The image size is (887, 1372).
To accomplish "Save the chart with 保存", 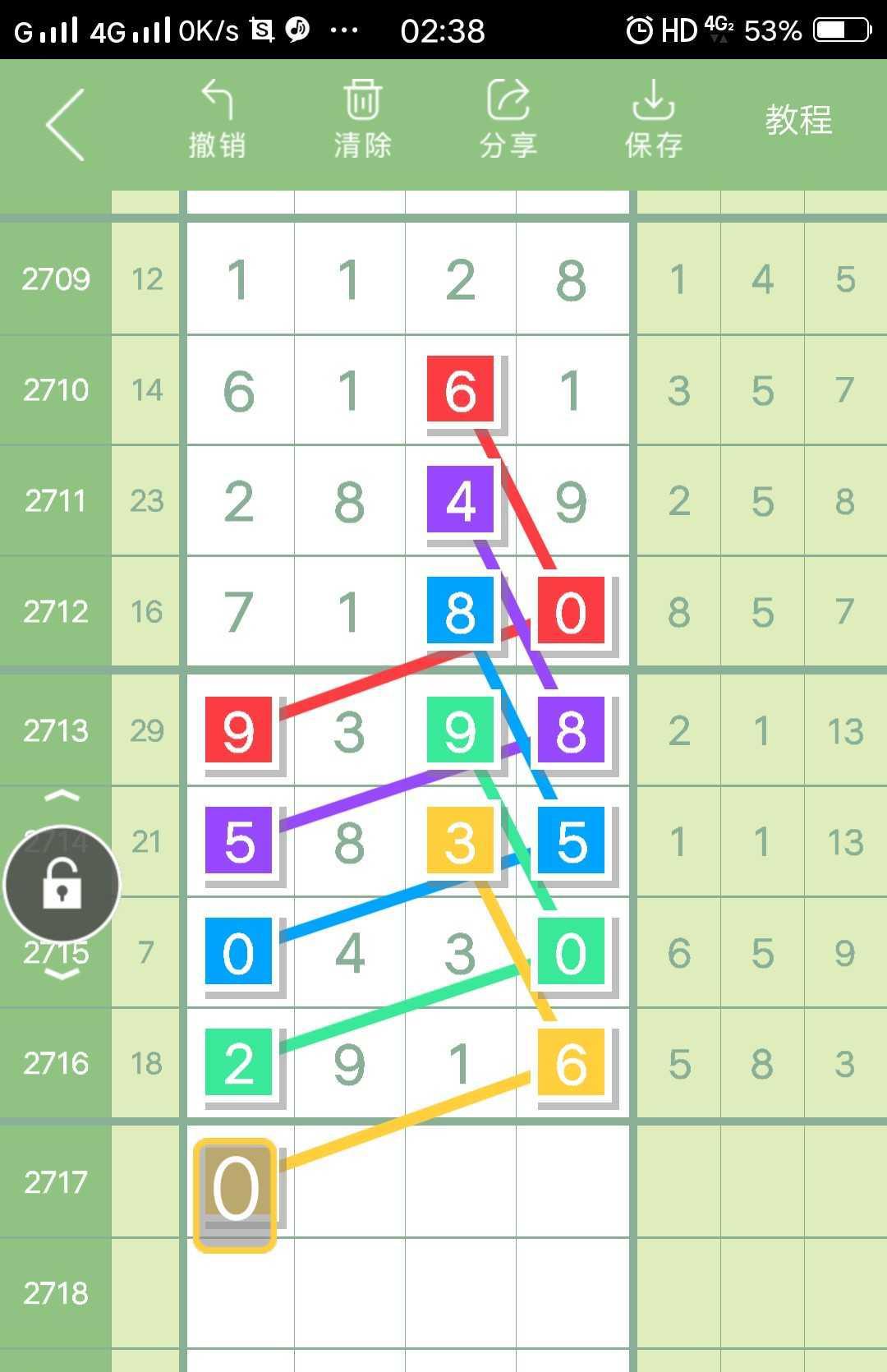I will [x=653, y=120].
